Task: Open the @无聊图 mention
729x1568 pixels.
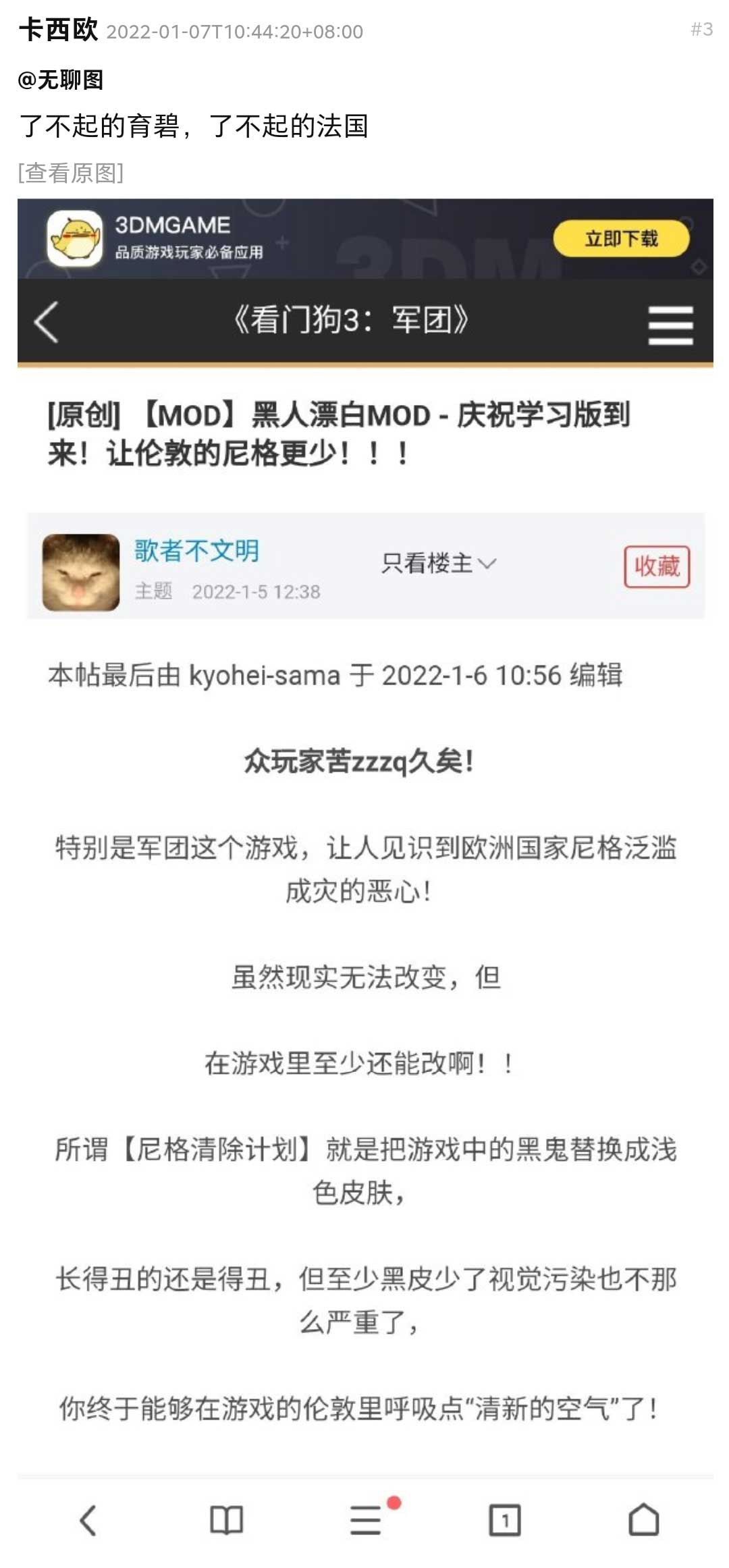Action: [x=61, y=80]
